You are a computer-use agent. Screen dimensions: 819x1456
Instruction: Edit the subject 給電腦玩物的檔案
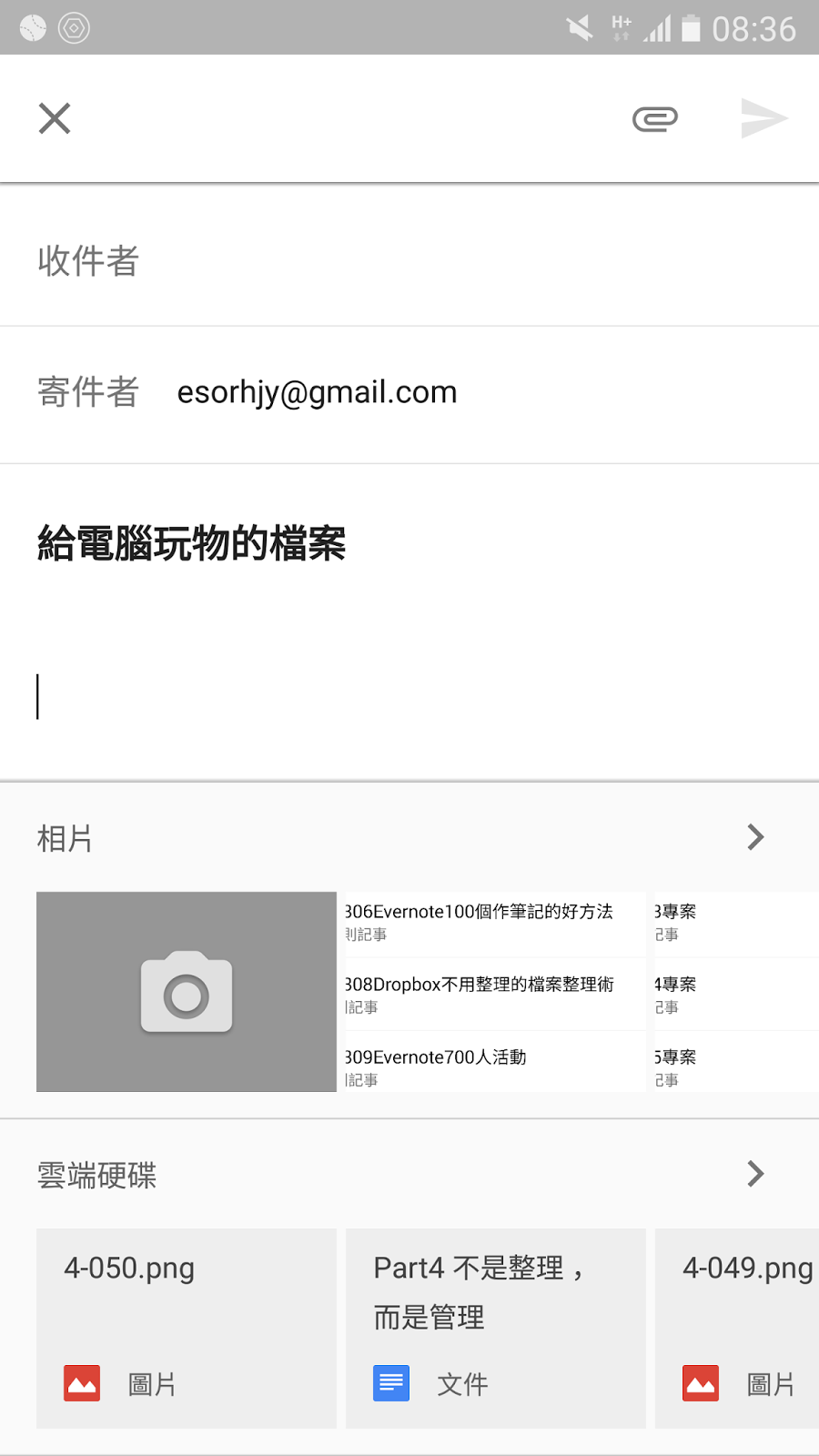191,543
